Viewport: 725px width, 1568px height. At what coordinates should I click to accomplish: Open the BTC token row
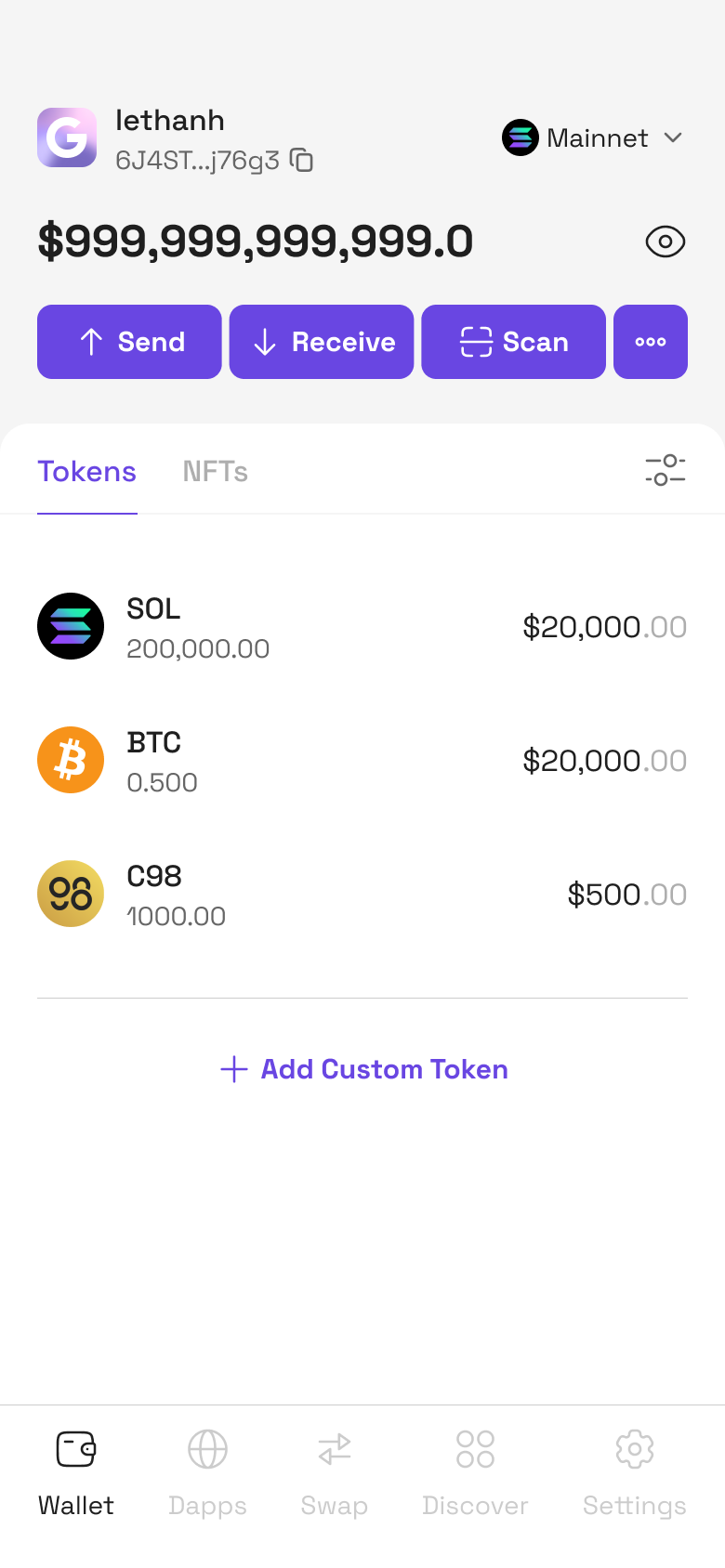click(x=362, y=761)
